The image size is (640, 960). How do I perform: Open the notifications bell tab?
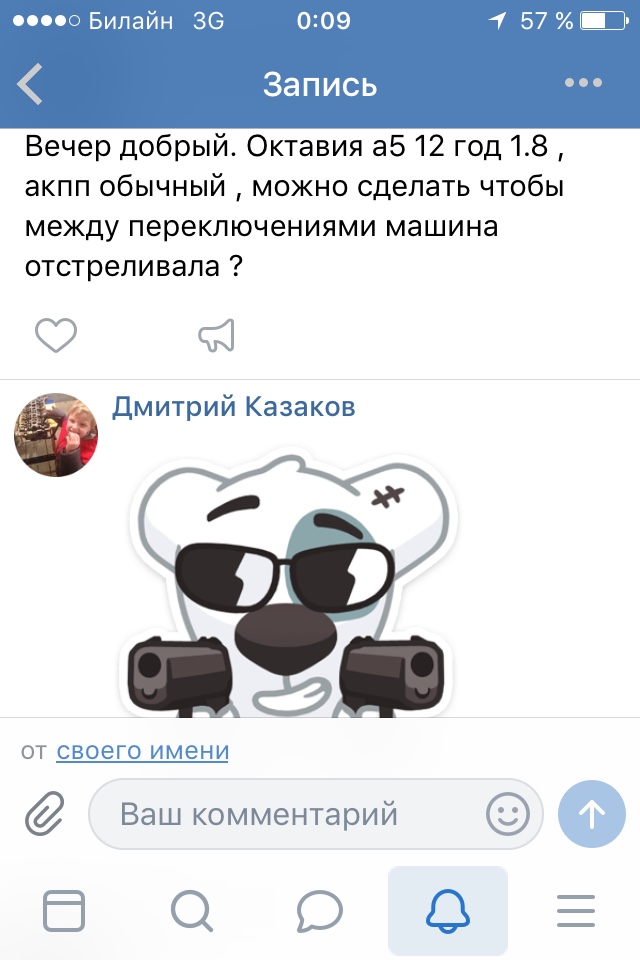(x=448, y=911)
